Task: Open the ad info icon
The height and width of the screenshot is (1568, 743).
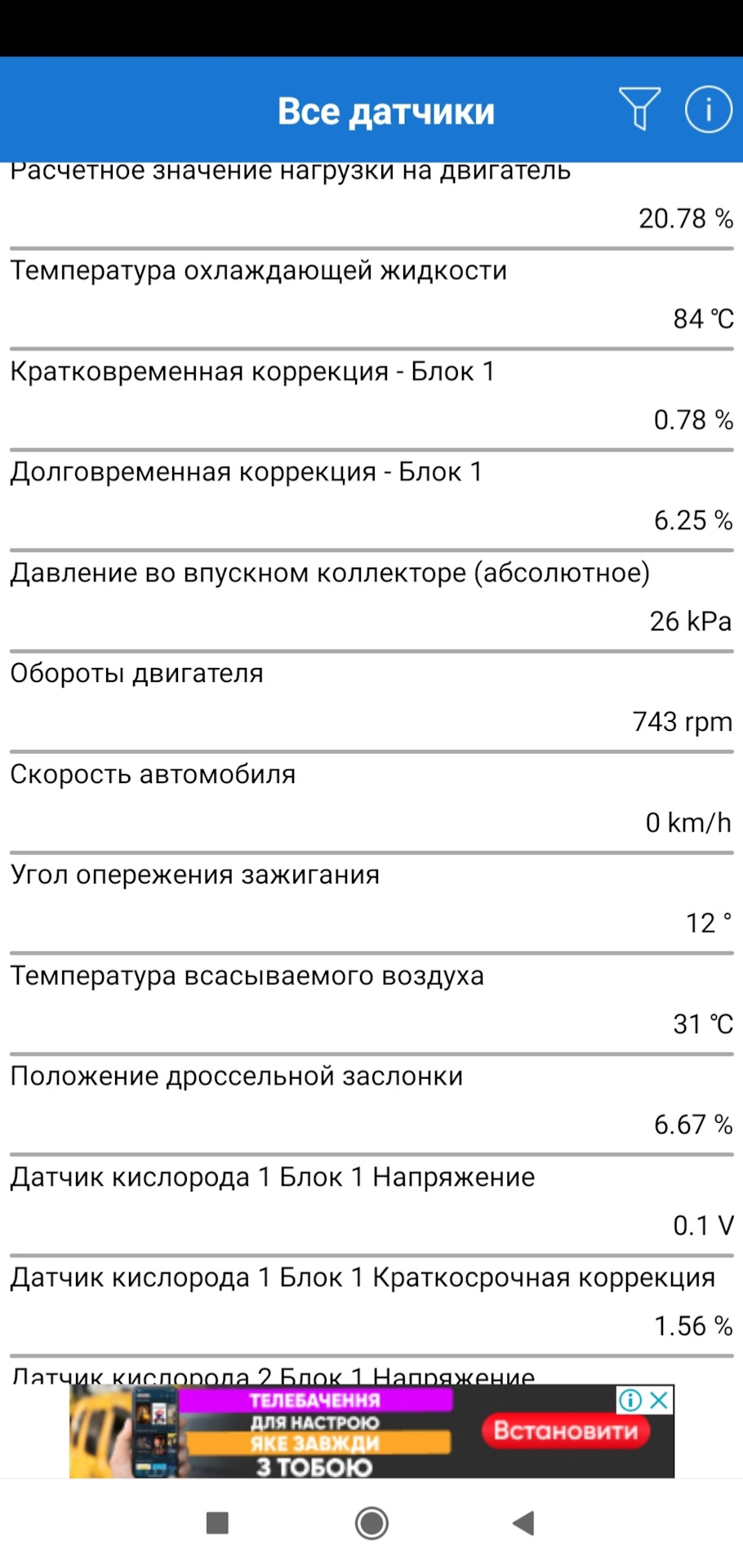Action: pos(630,1400)
